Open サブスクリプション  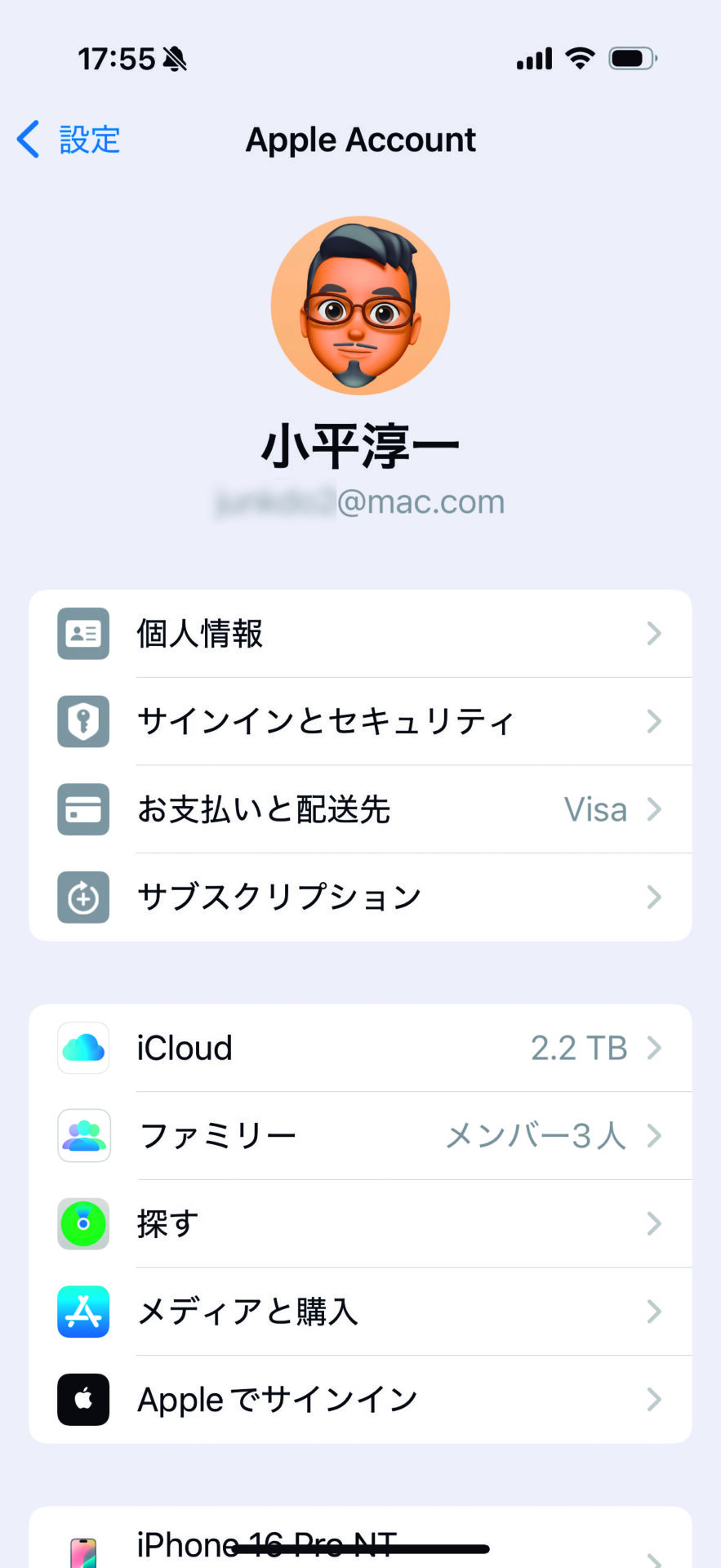pos(360,898)
